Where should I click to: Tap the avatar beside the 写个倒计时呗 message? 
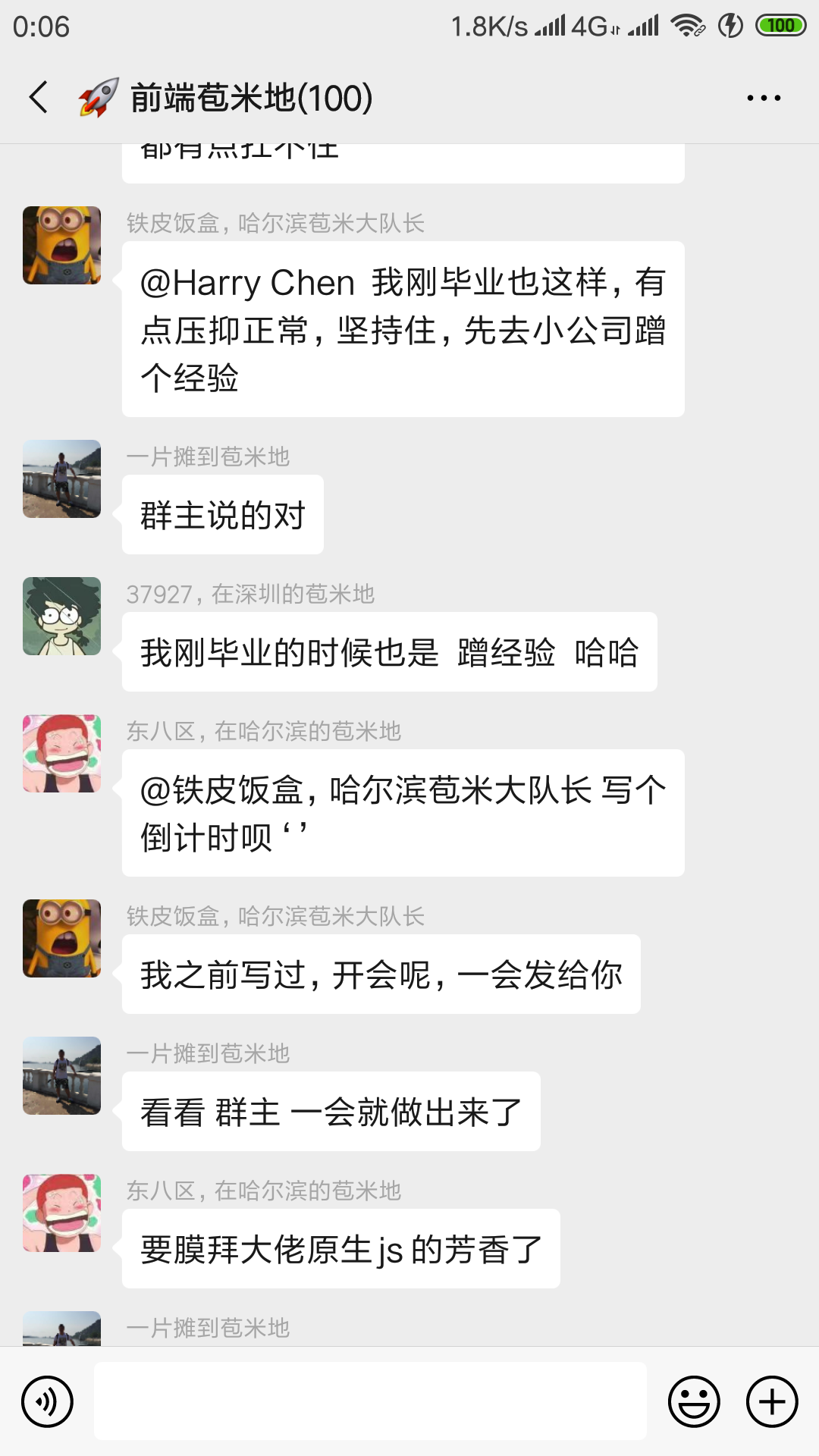click(x=61, y=753)
